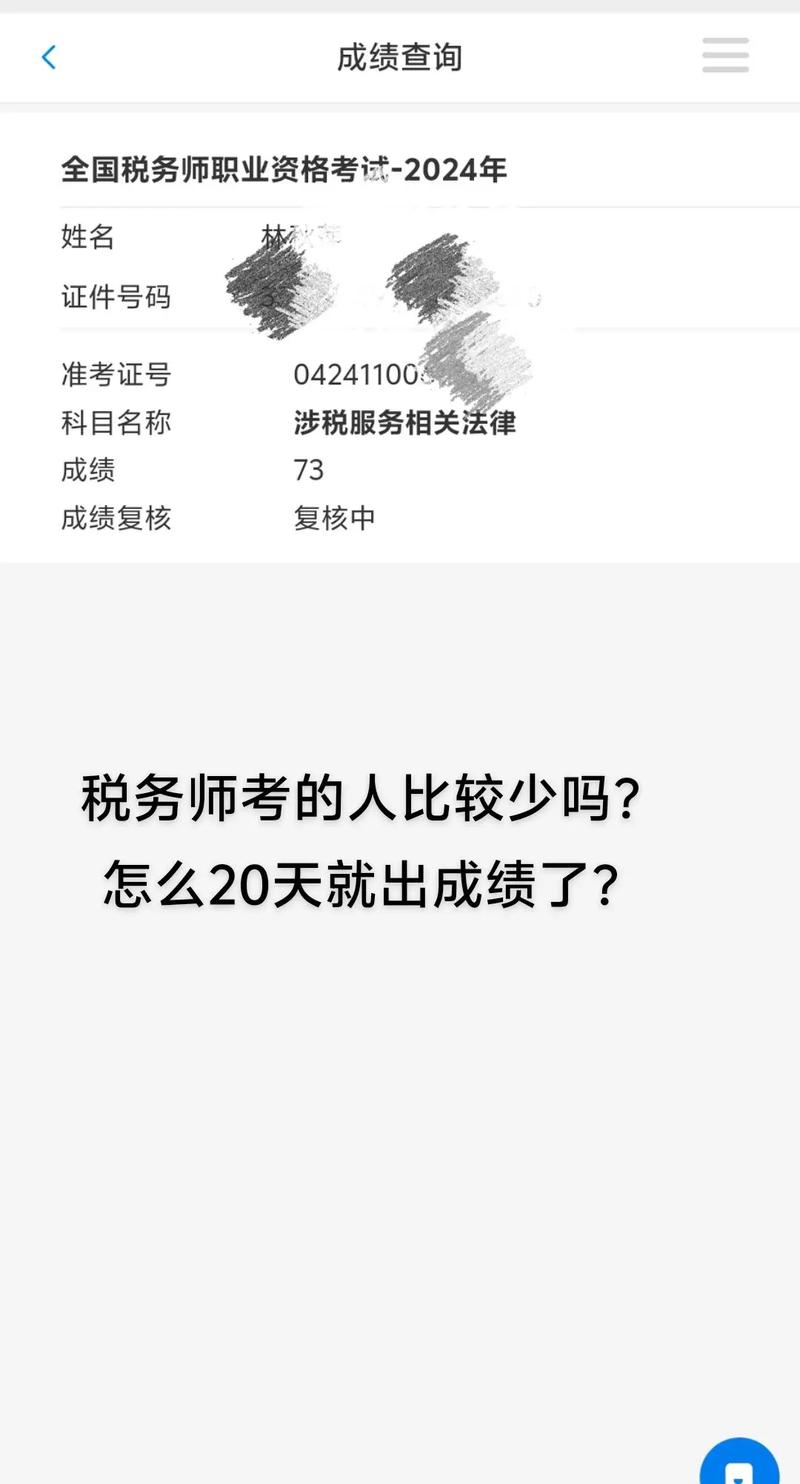Tap the blue back arrow icon
The height and width of the screenshot is (1484, 800).
pos(48,57)
